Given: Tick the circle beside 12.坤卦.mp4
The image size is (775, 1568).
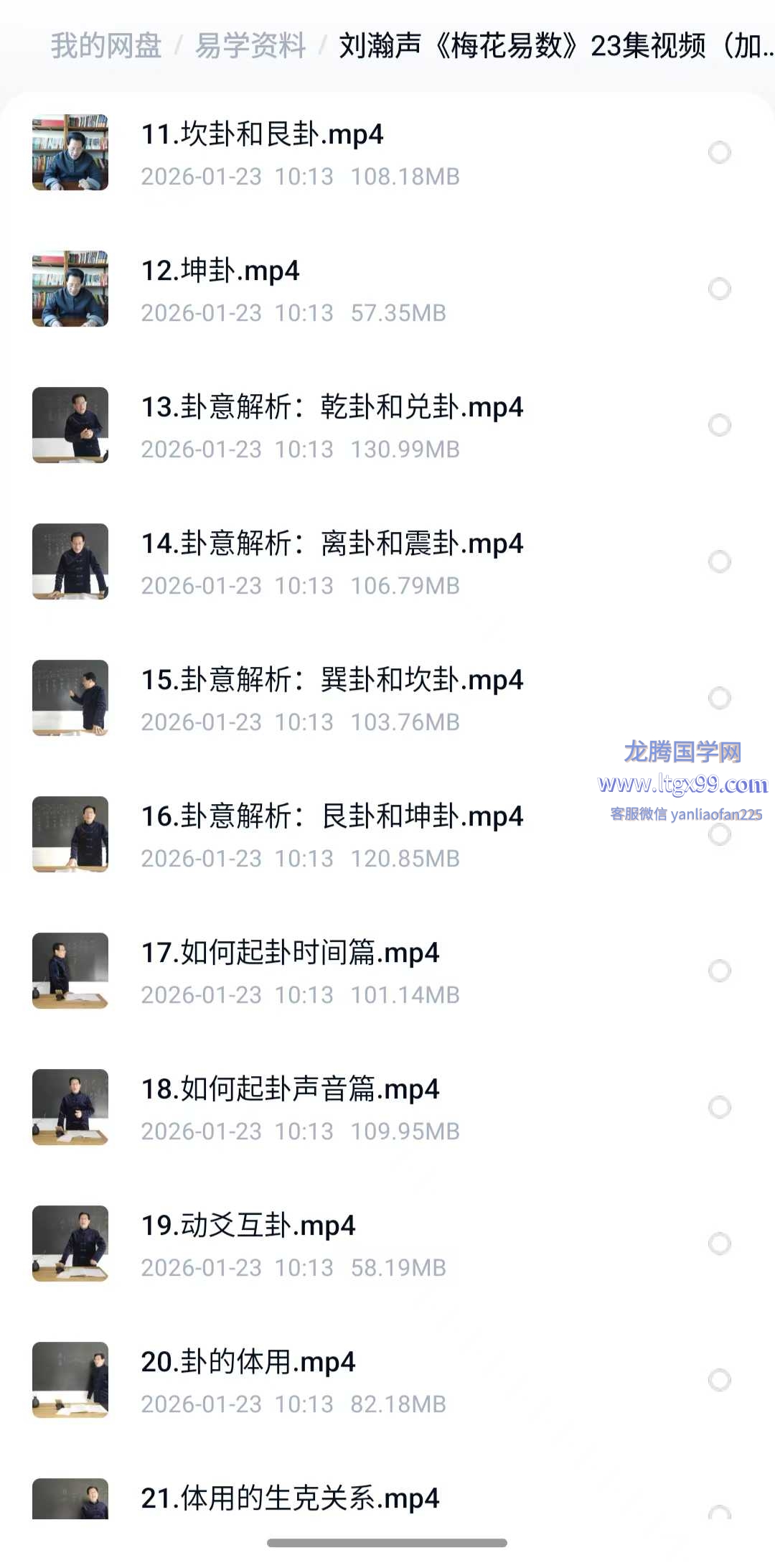Looking at the screenshot, I should [x=719, y=289].
